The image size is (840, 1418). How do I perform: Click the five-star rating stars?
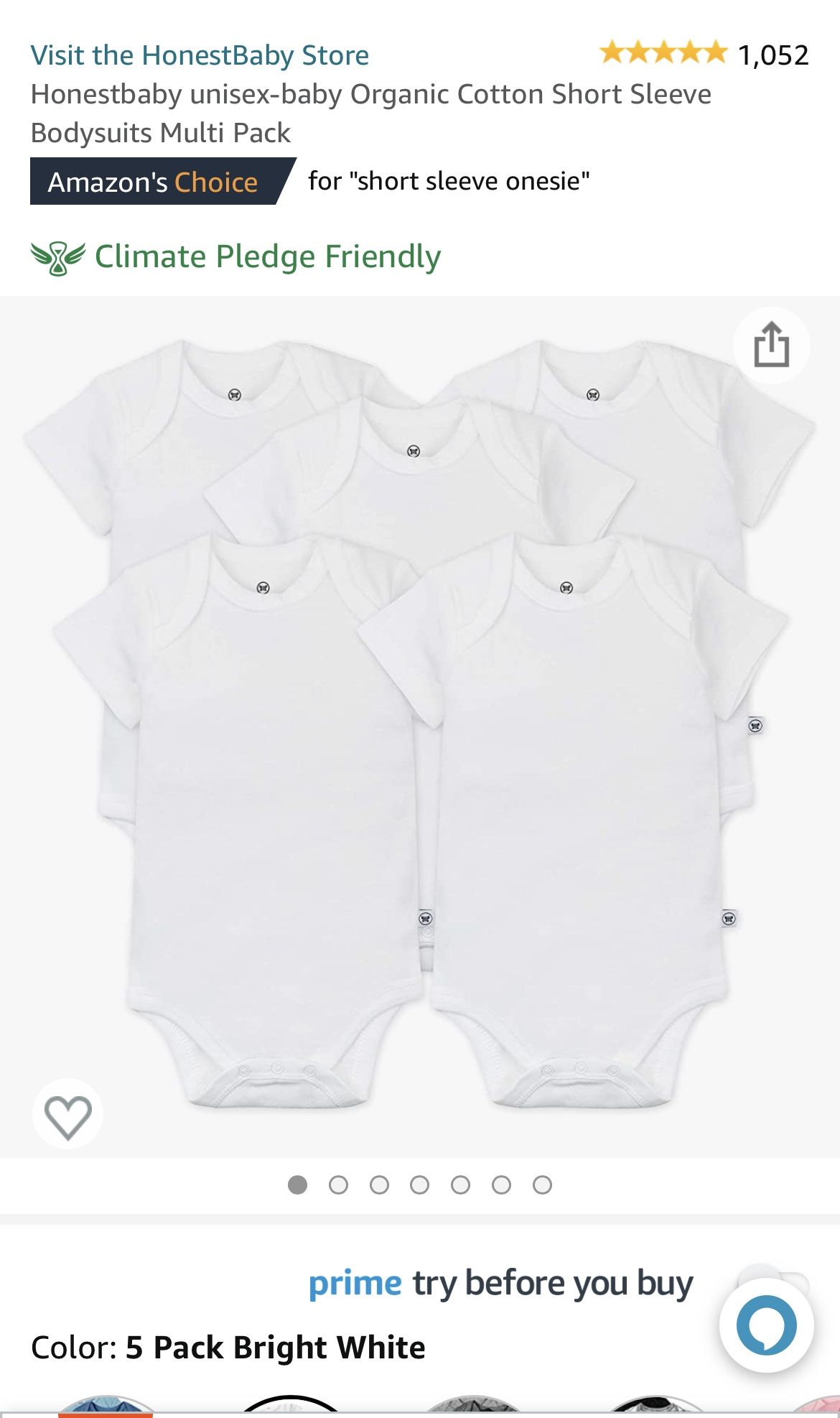point(662,52)
